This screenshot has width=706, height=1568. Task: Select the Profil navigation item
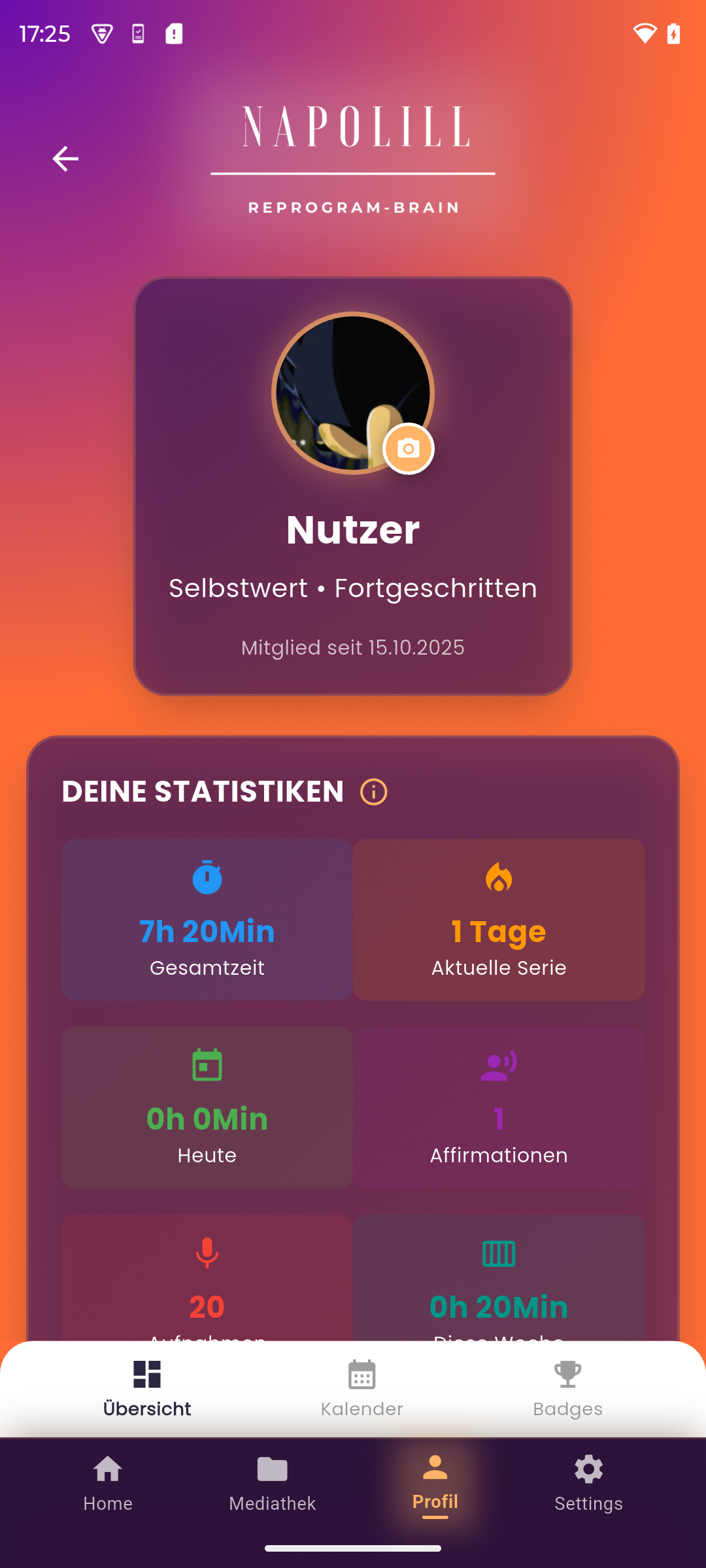pos(435,1483)
